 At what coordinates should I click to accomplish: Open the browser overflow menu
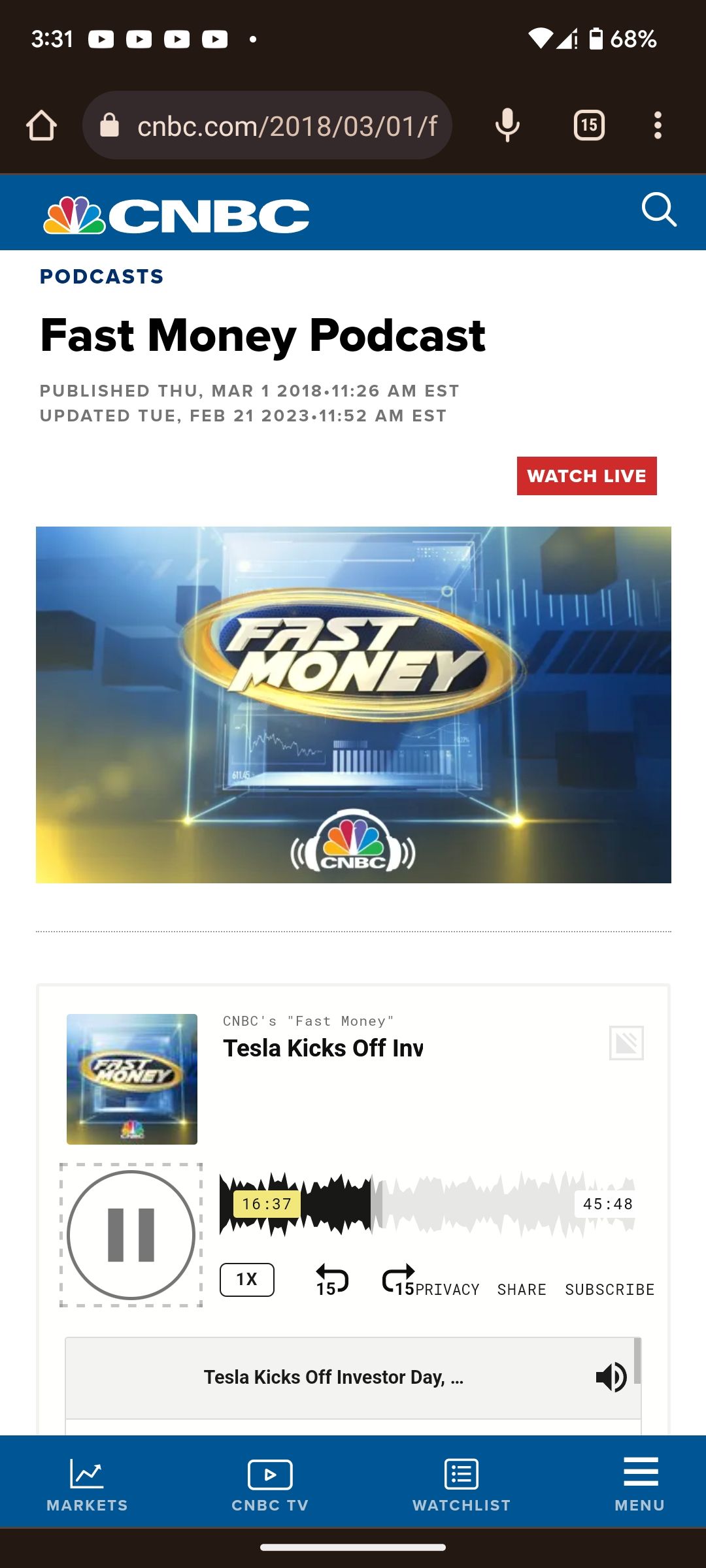point(658,125)
